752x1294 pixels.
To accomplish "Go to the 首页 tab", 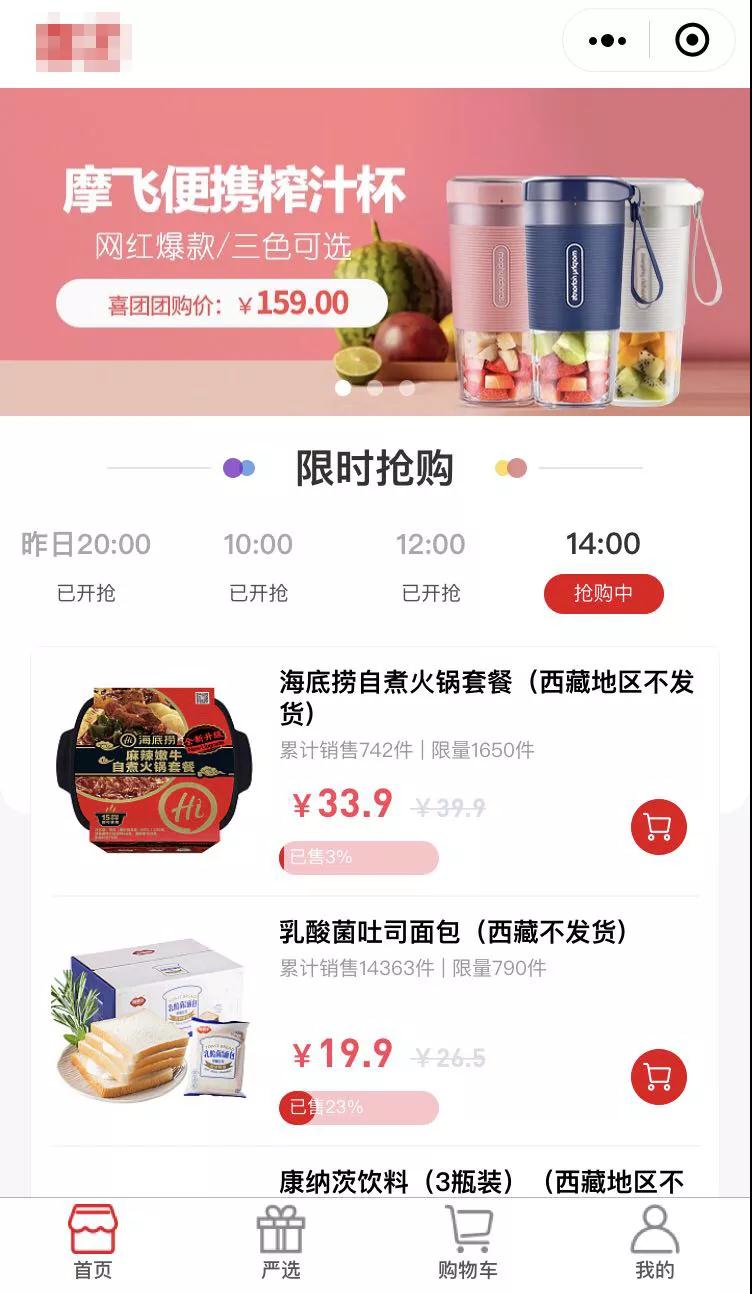I will pyautogui.click(x=93, y=1243).
